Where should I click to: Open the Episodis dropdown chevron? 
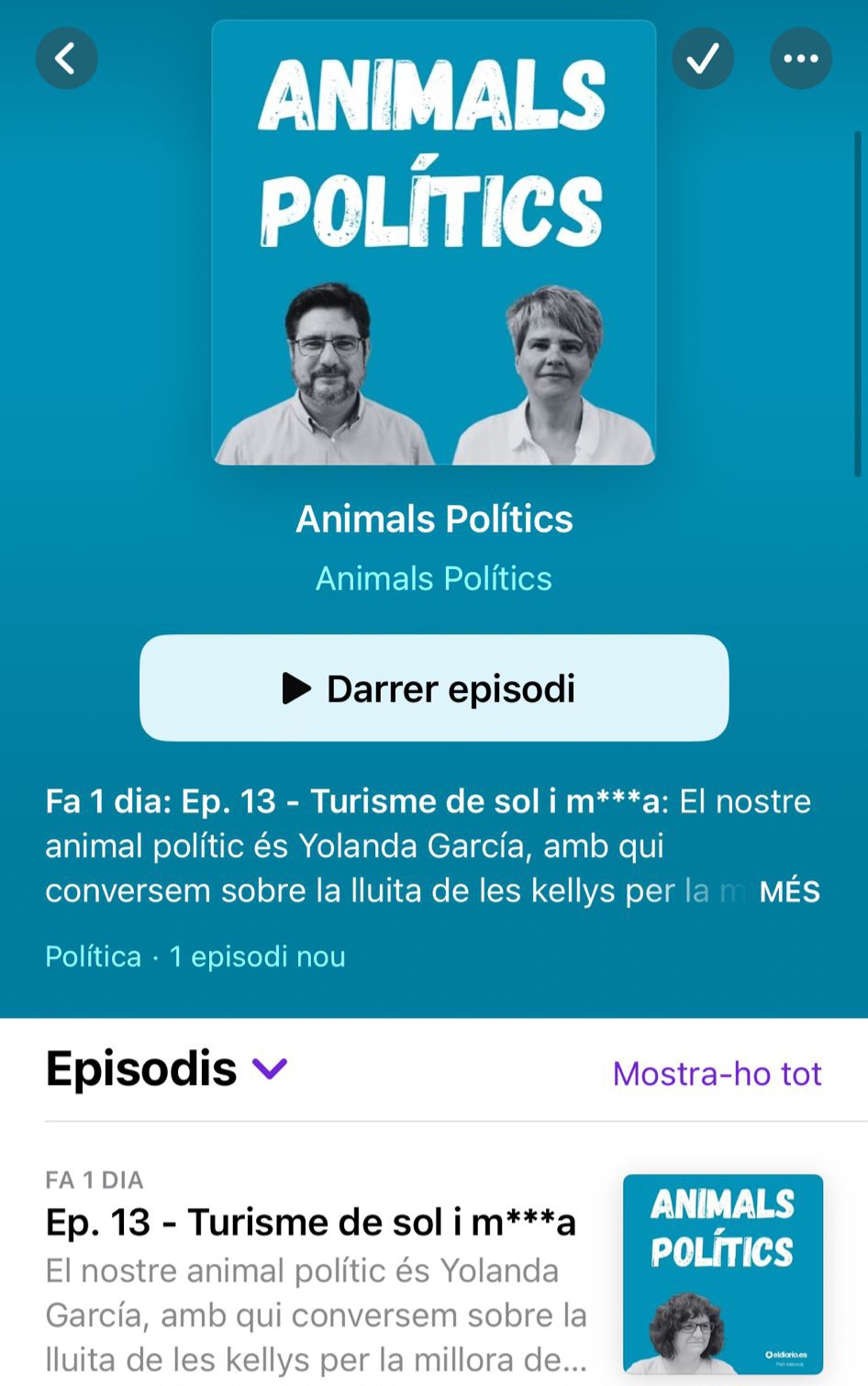(x=271, y=1068)
